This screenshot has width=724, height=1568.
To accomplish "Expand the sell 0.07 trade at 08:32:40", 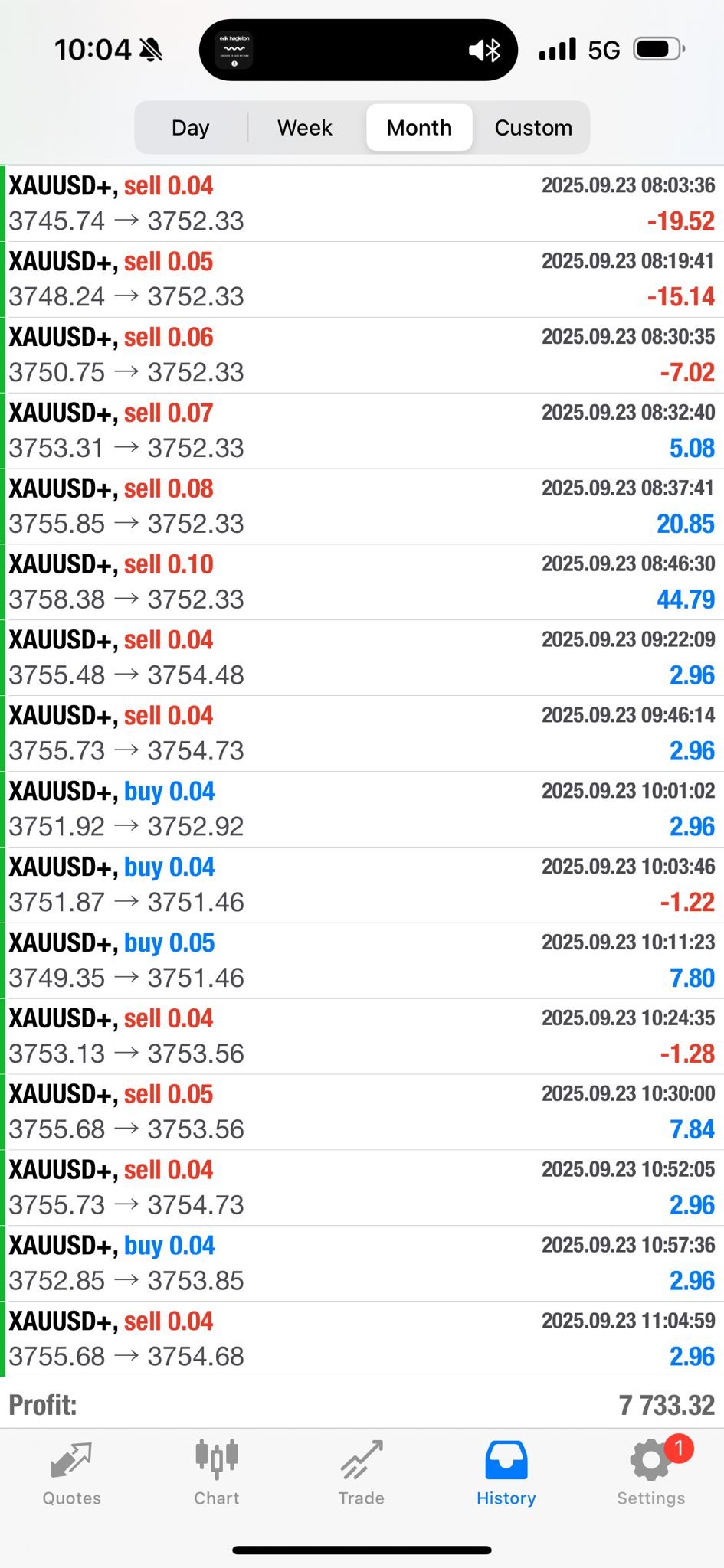I will click(362, 431).
